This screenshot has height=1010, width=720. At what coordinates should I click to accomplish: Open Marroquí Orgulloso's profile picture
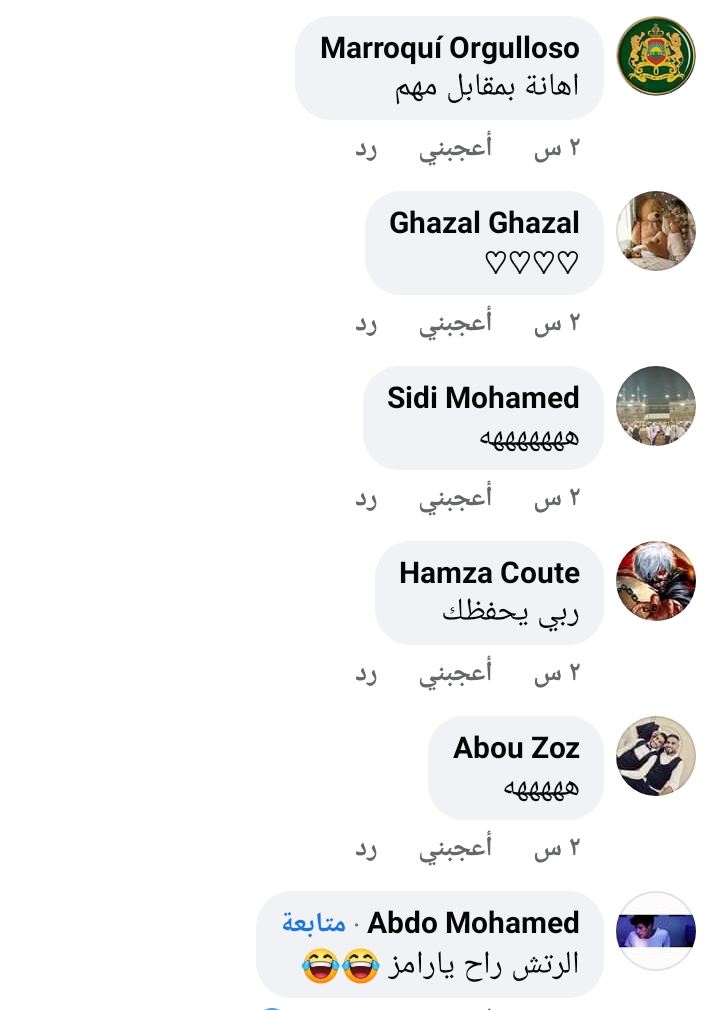(655, 56)
